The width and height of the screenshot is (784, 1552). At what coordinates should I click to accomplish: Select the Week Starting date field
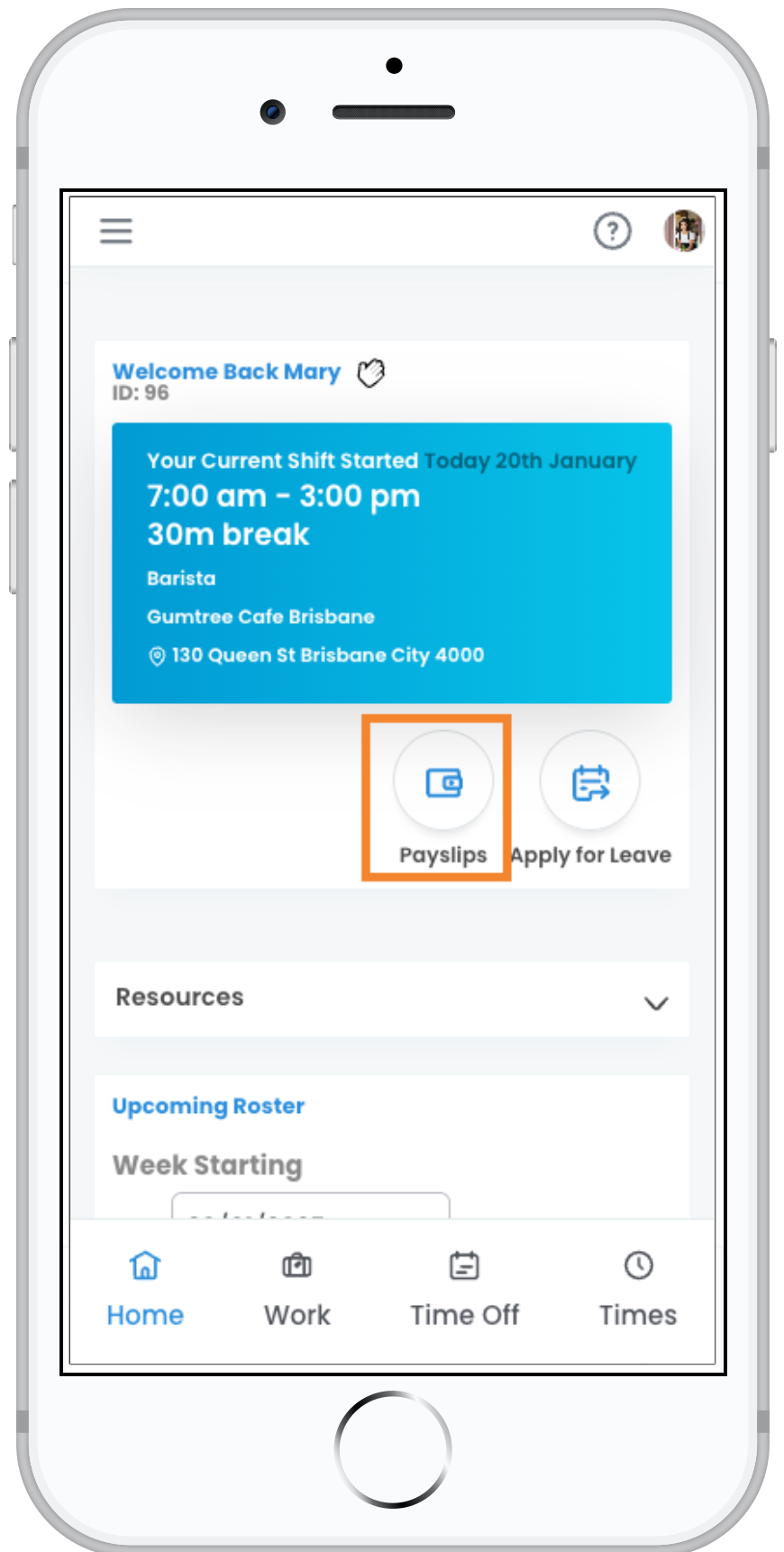pos(310,1206)
